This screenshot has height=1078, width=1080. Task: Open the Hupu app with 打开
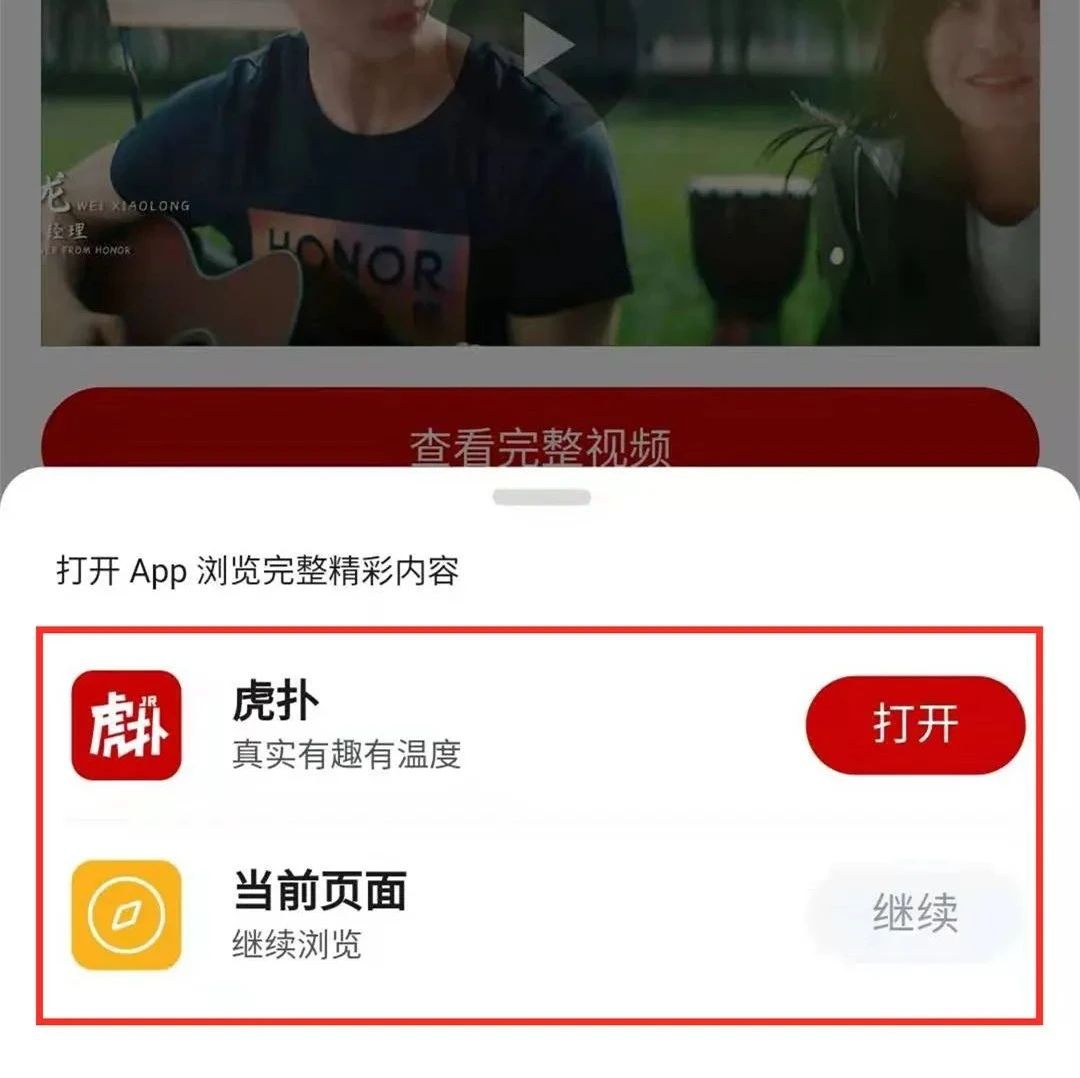(915, 724)
